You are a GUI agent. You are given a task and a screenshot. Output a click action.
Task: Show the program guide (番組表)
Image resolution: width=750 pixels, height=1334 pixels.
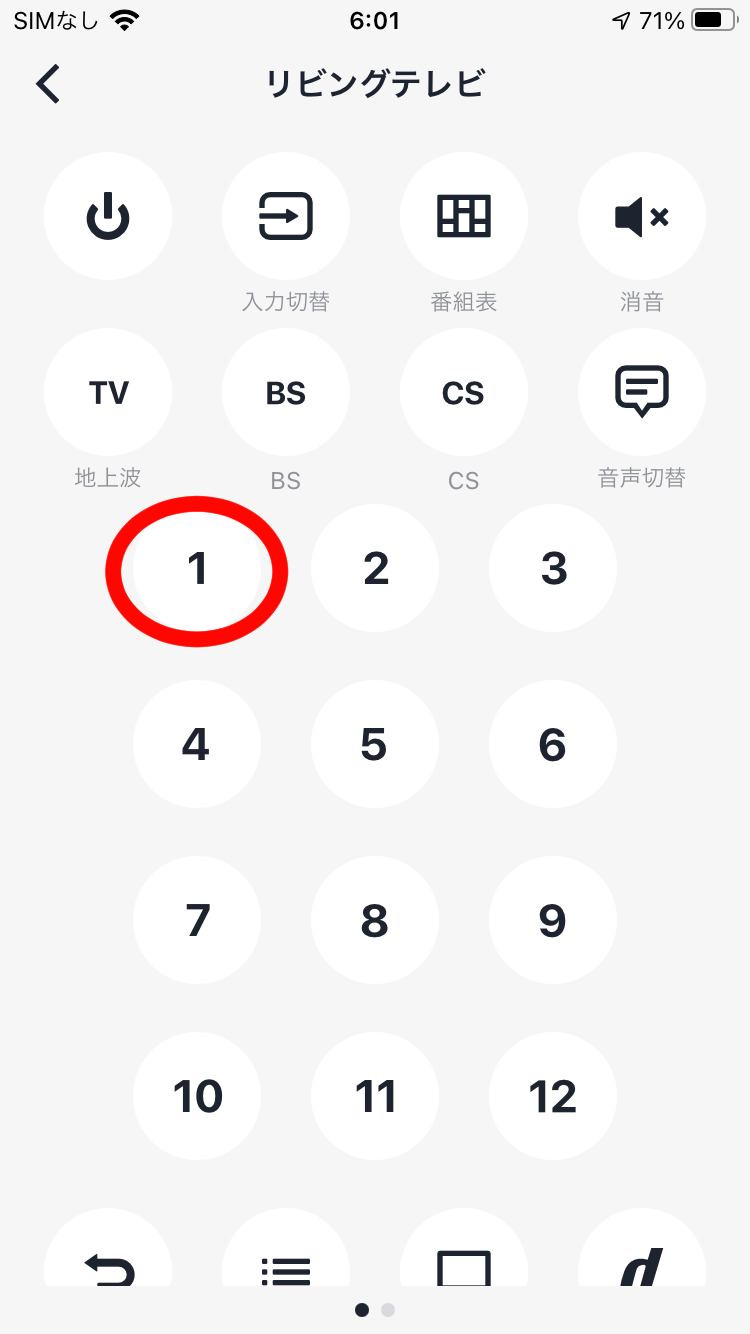pos(464,216)
